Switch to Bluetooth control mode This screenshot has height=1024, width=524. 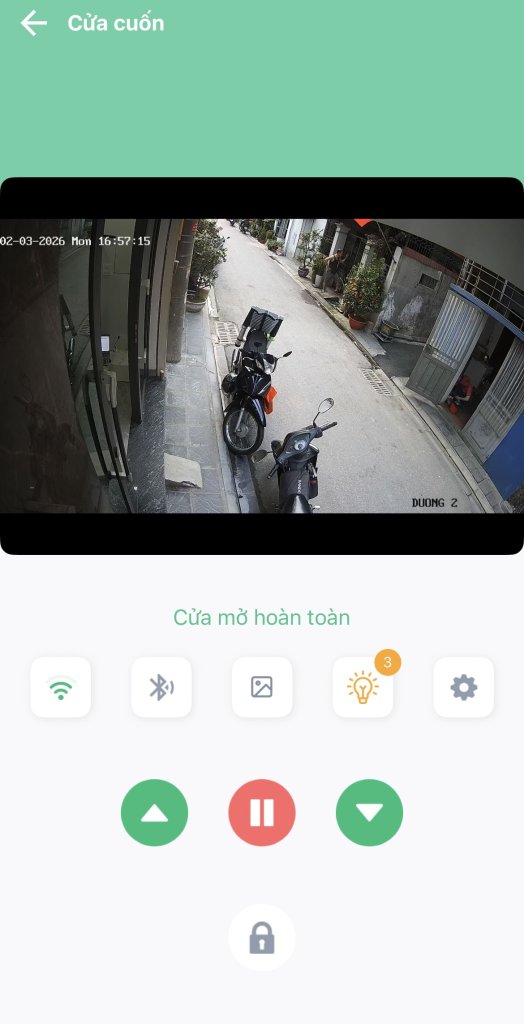point(161,687)
